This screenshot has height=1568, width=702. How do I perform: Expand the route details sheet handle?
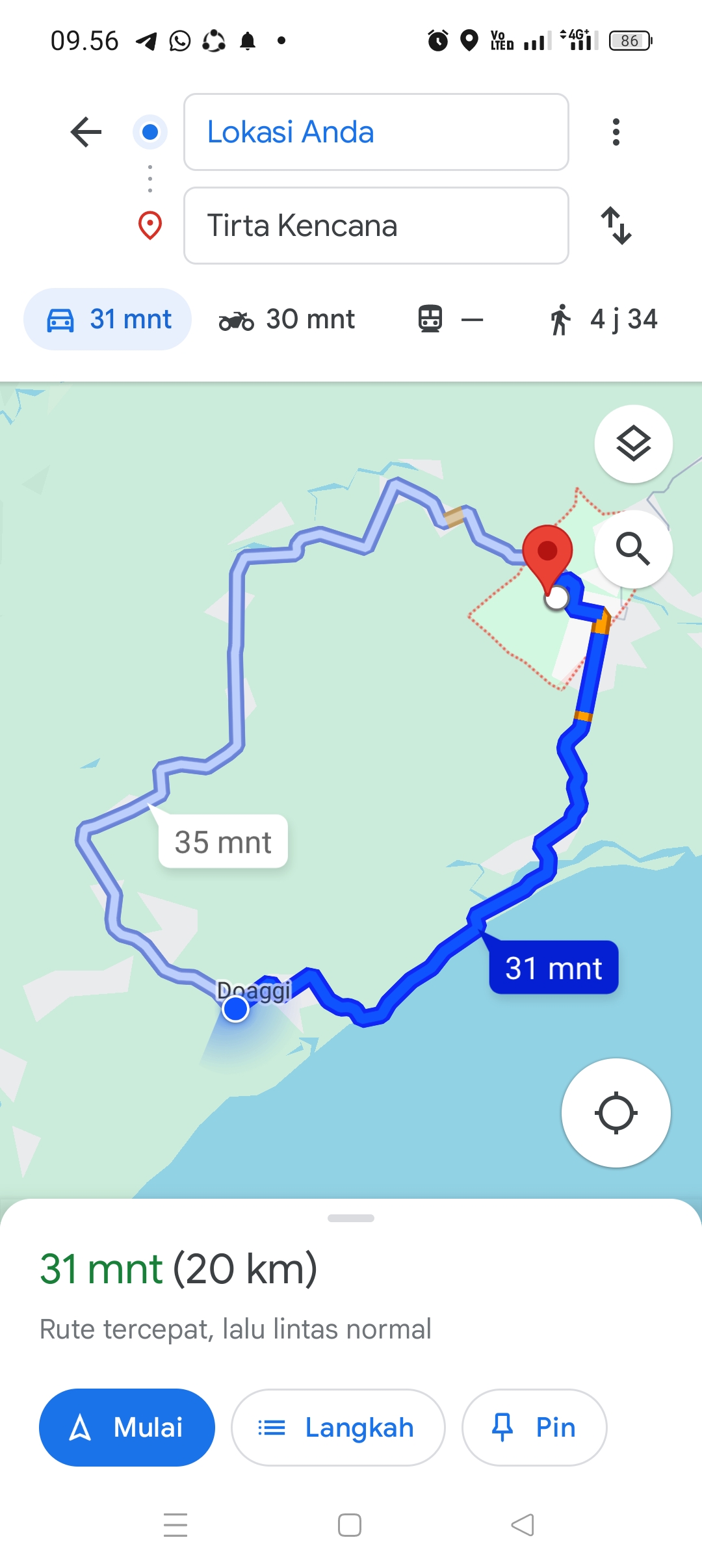pyautogui.click(x=351, y=1218)
